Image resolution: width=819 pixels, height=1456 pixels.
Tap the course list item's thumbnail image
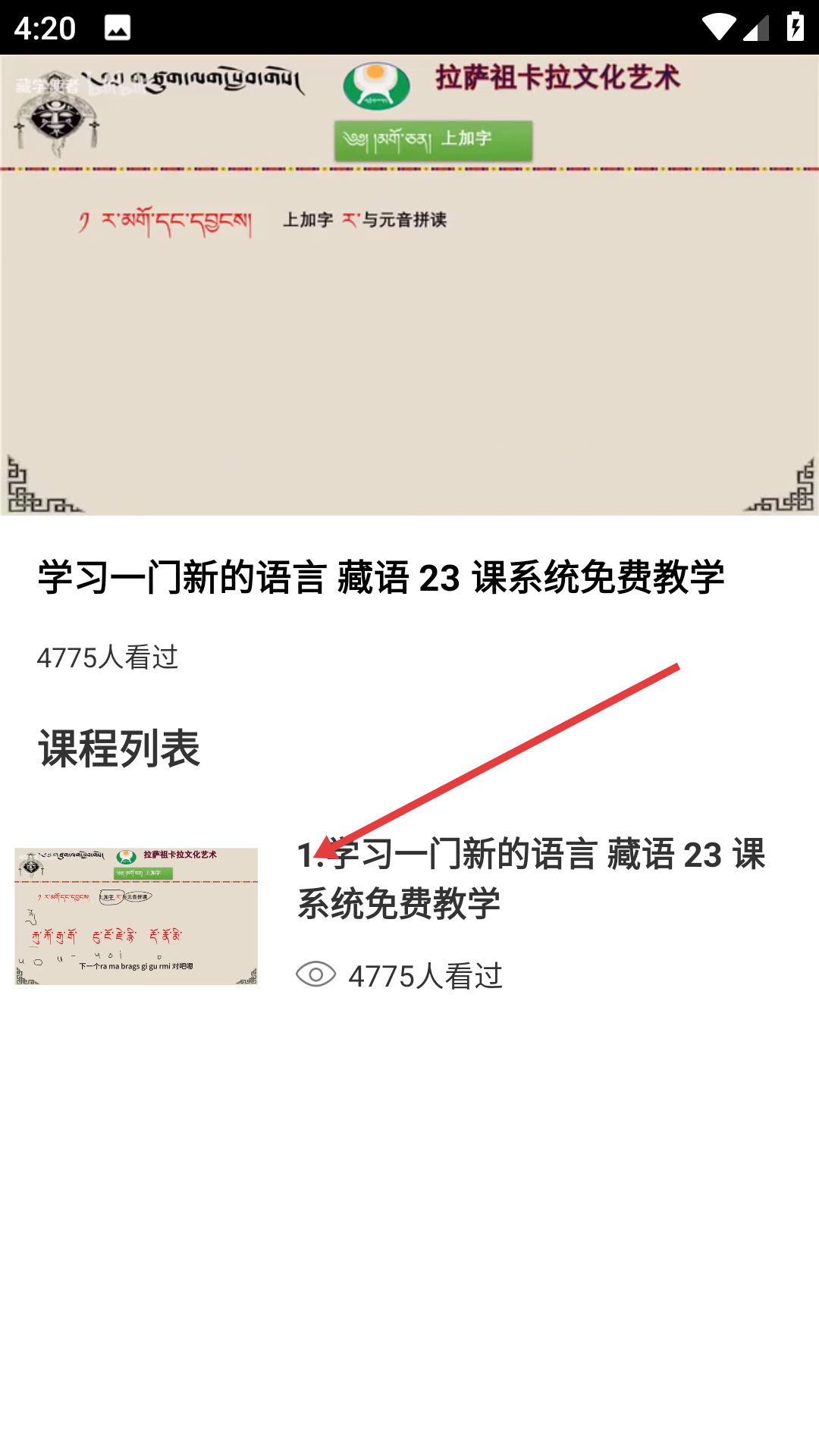point(136,916)
